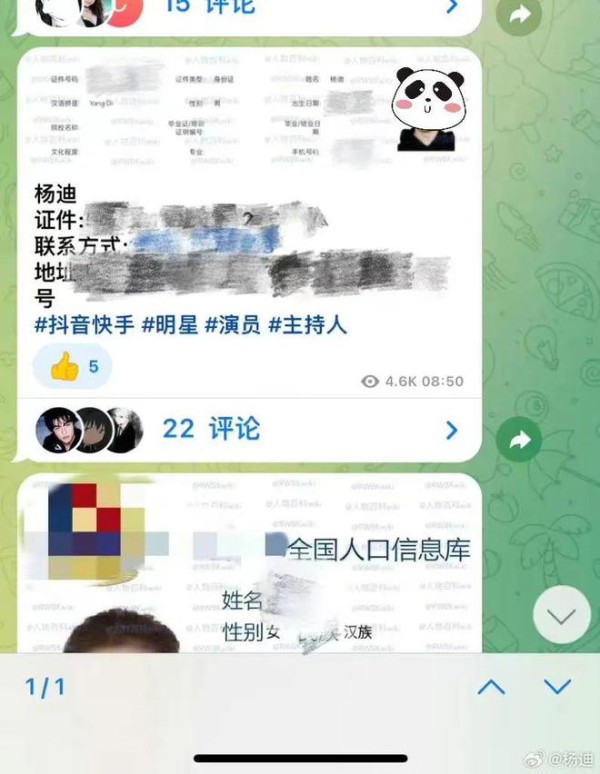This screenshot has height=774, width=600.
Task: Tap the thumbs-up reaction showing 5
Action: 73,367
